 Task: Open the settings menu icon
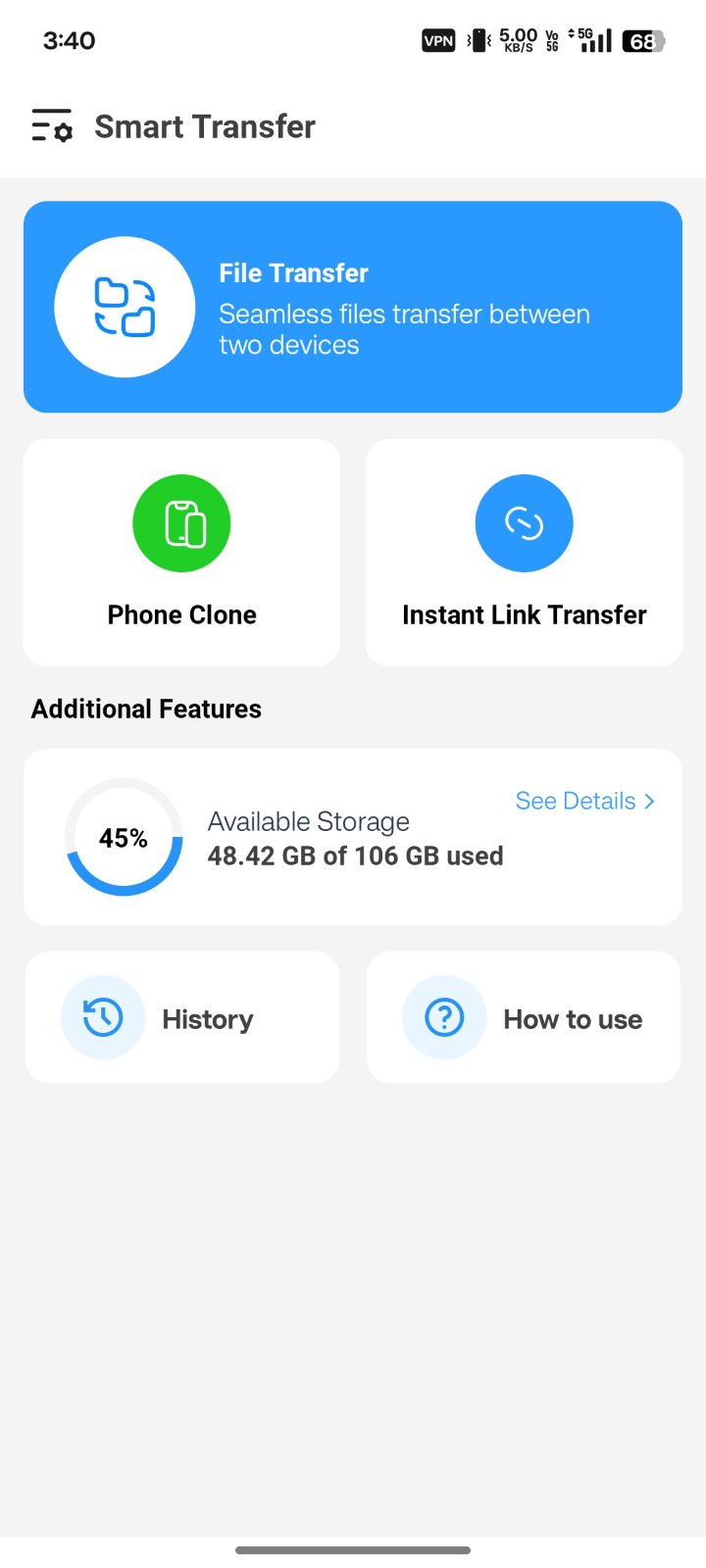pyautogui.click(x=52, y=126)
